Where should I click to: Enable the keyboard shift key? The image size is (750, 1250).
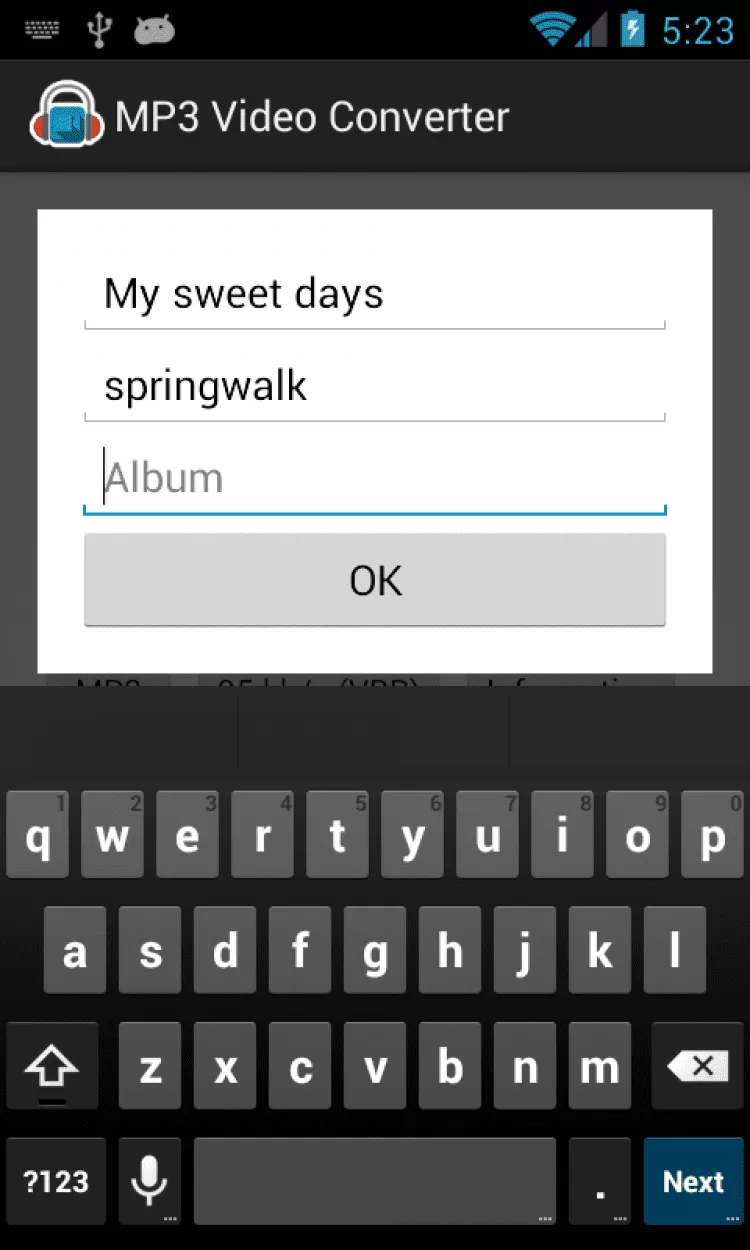pyautogui.click(x=52, y=1067)
